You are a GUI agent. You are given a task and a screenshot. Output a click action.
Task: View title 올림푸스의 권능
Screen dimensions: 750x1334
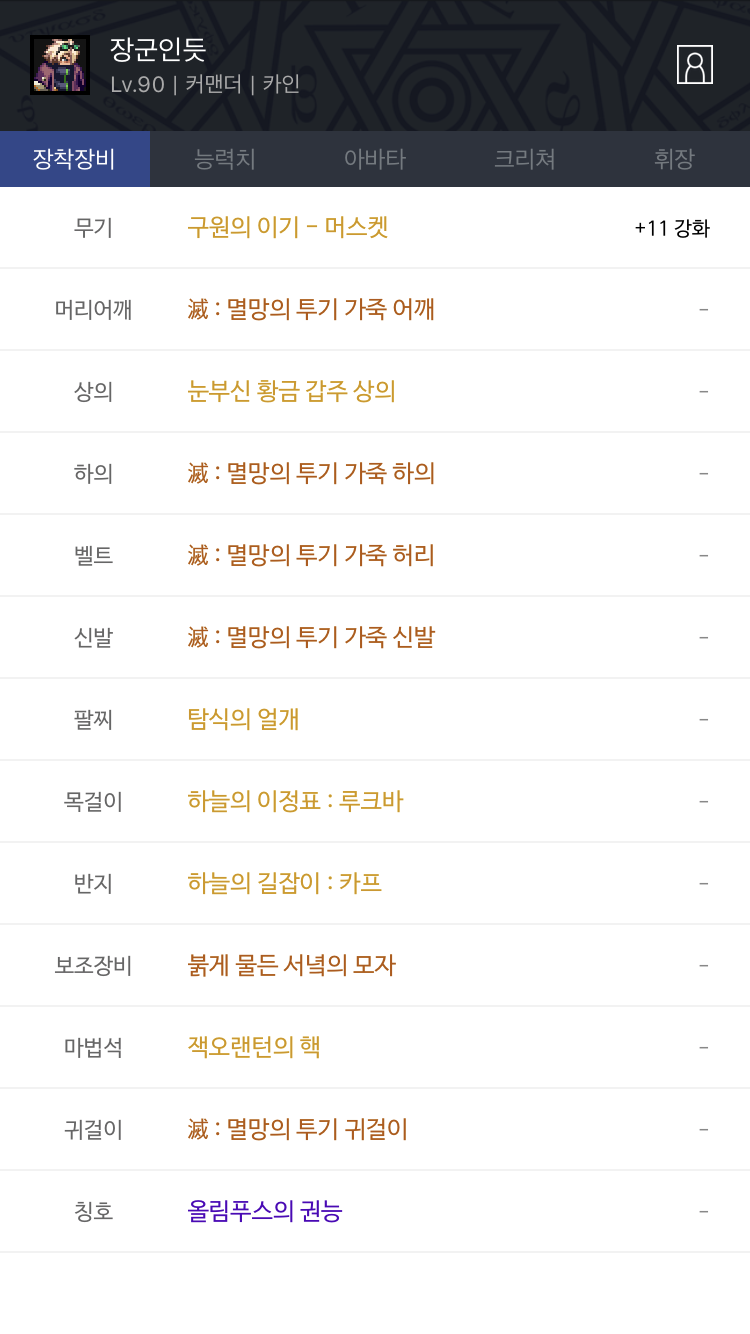[265, 1211]
